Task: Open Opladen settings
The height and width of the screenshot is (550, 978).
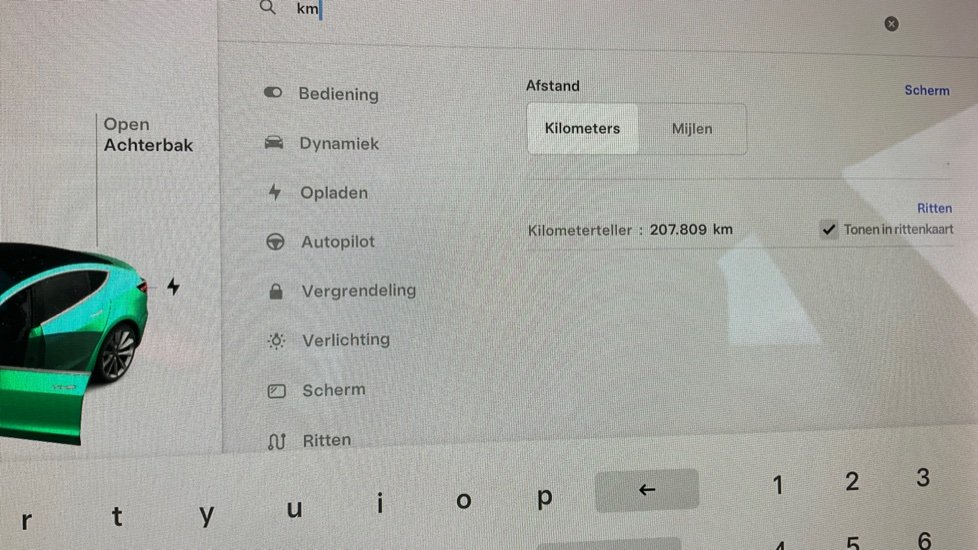Action: (x=333, y=192)
